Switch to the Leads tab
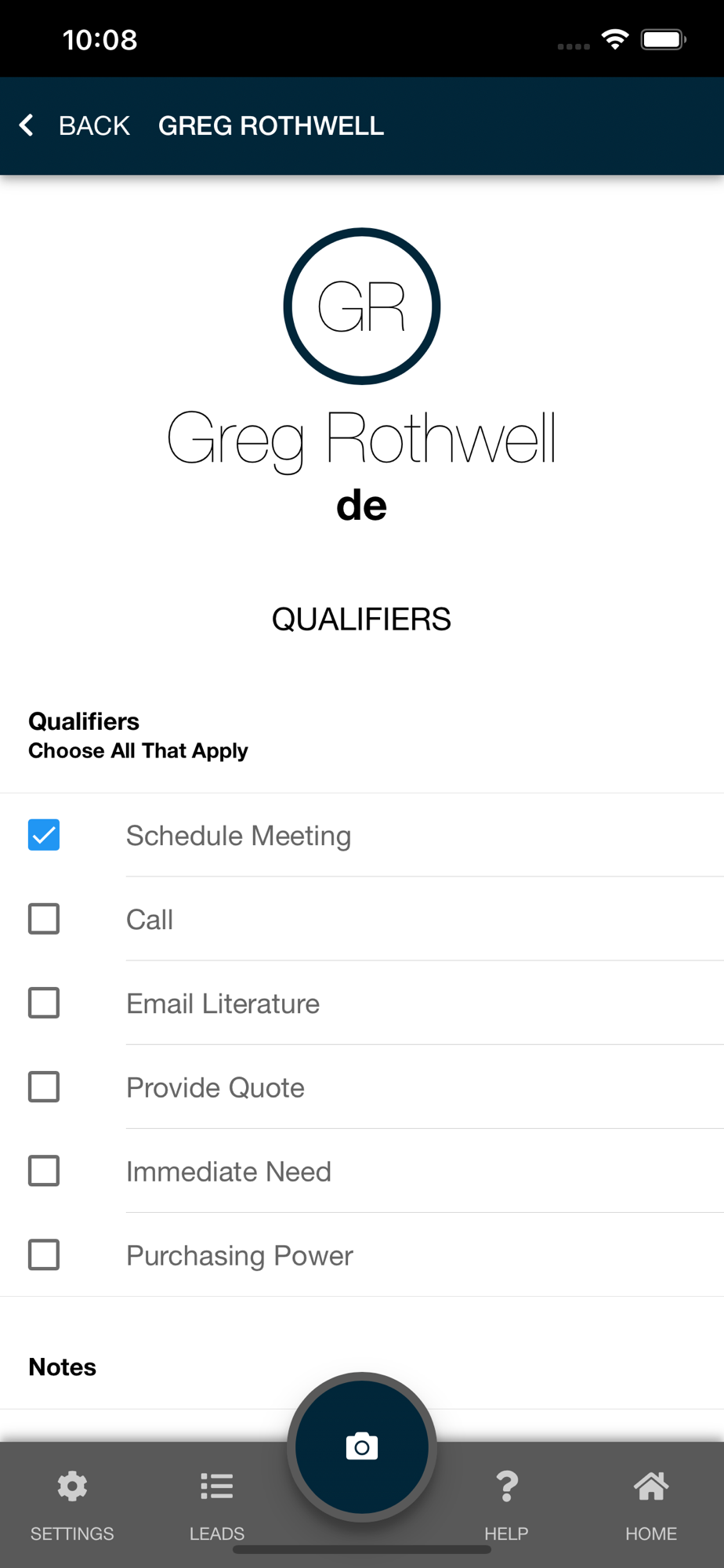The image size is (724, 1568). [x=217, y=1506]
